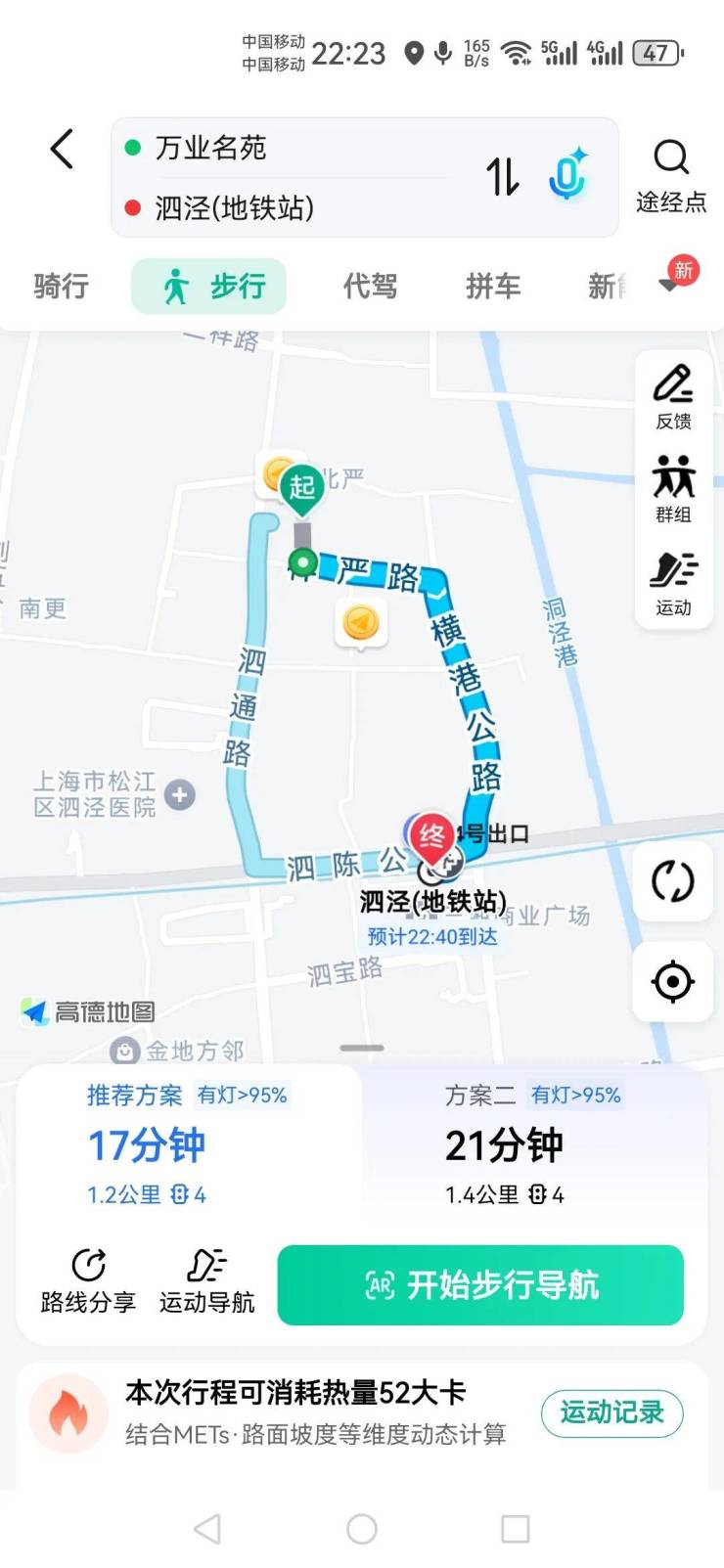Switch to the 拼车 tab

pos(493,286)
